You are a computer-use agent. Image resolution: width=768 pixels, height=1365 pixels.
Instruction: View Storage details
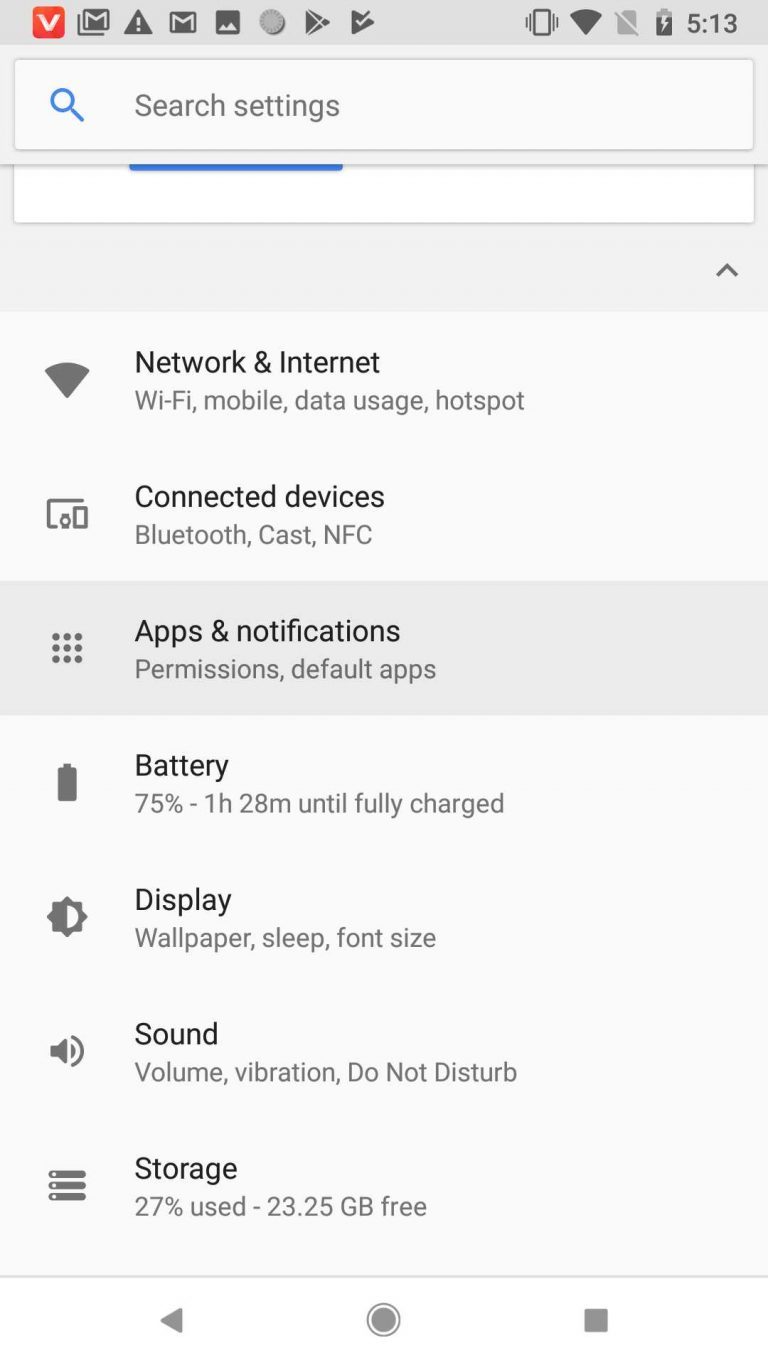(x=384, y=1186)
